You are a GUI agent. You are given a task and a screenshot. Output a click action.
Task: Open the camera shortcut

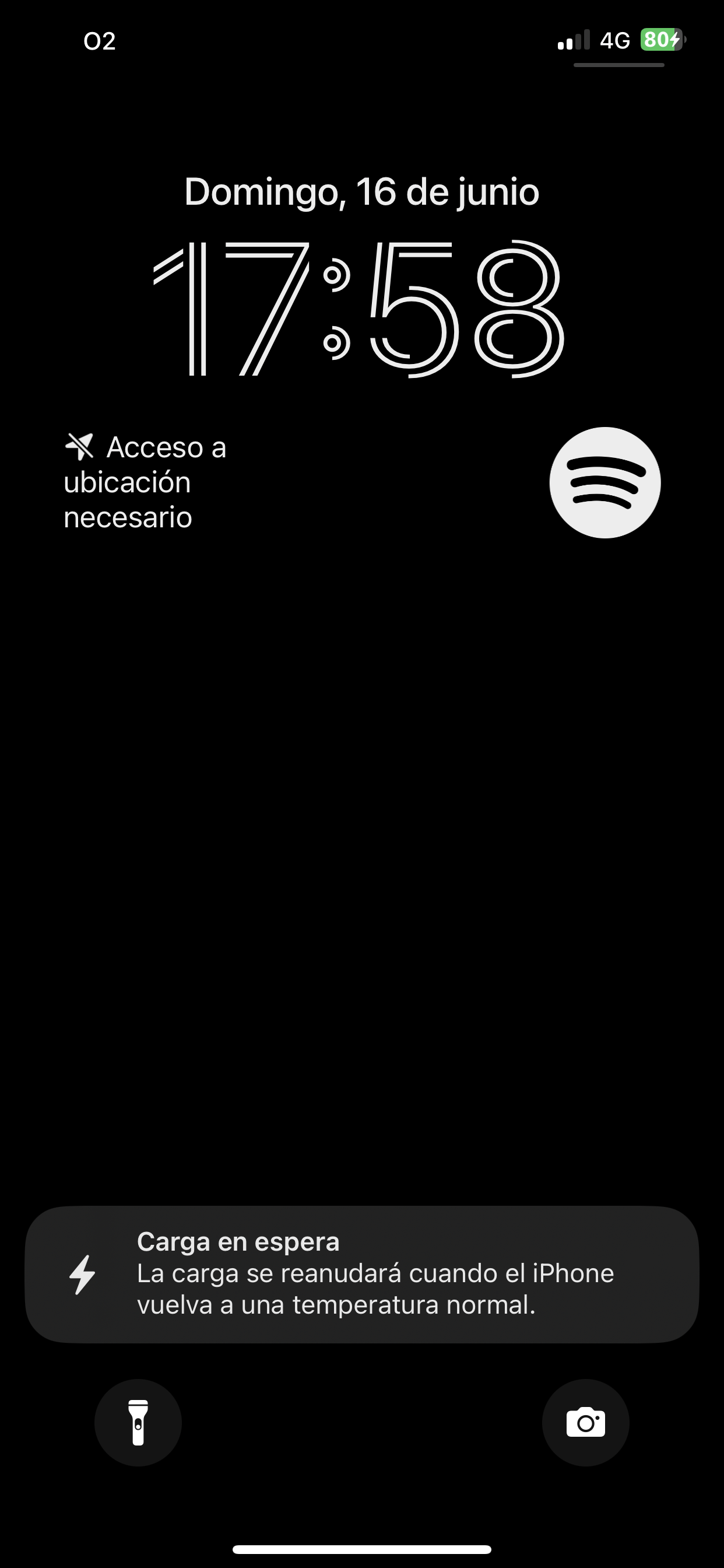coord(585,1422)
